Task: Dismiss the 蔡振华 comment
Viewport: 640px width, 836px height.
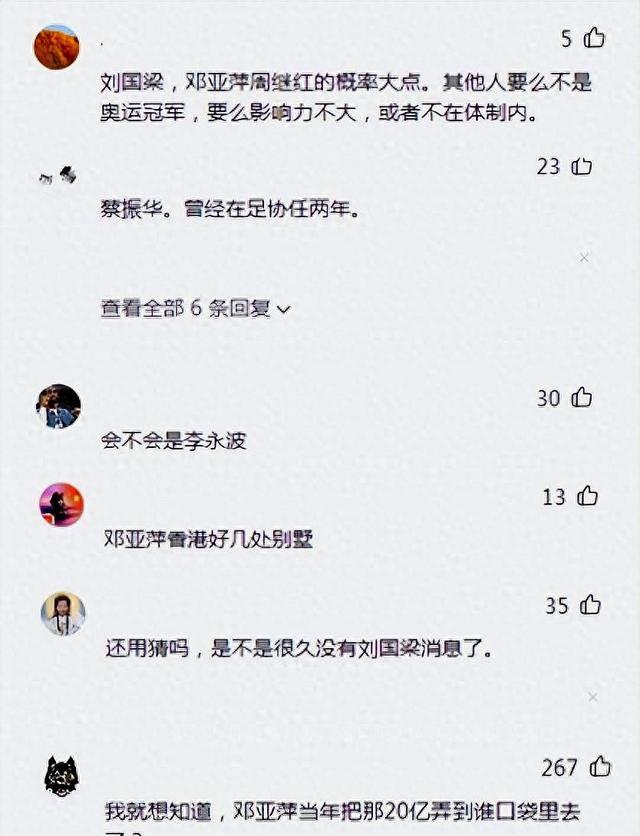Action: pyautogui.click(x=584, y=258)
